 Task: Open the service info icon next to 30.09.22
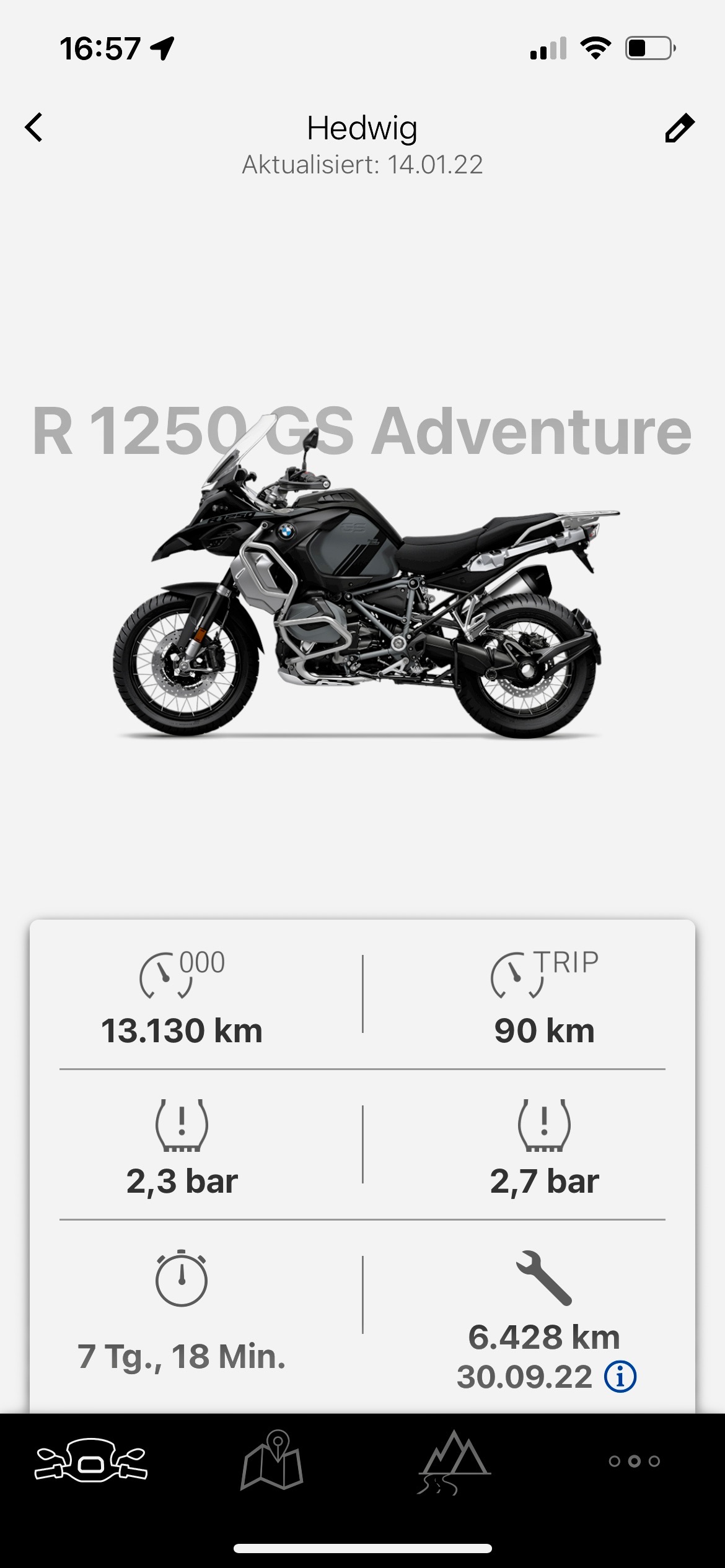click(x=620, y=1377)
